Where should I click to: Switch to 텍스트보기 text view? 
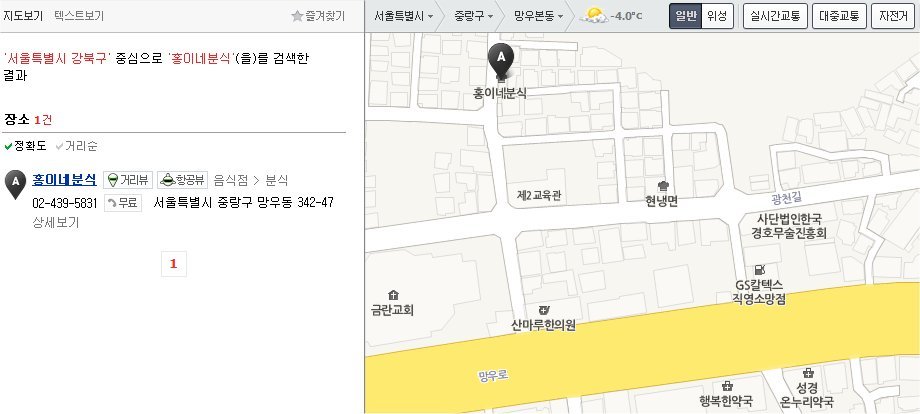click(78, 16)
